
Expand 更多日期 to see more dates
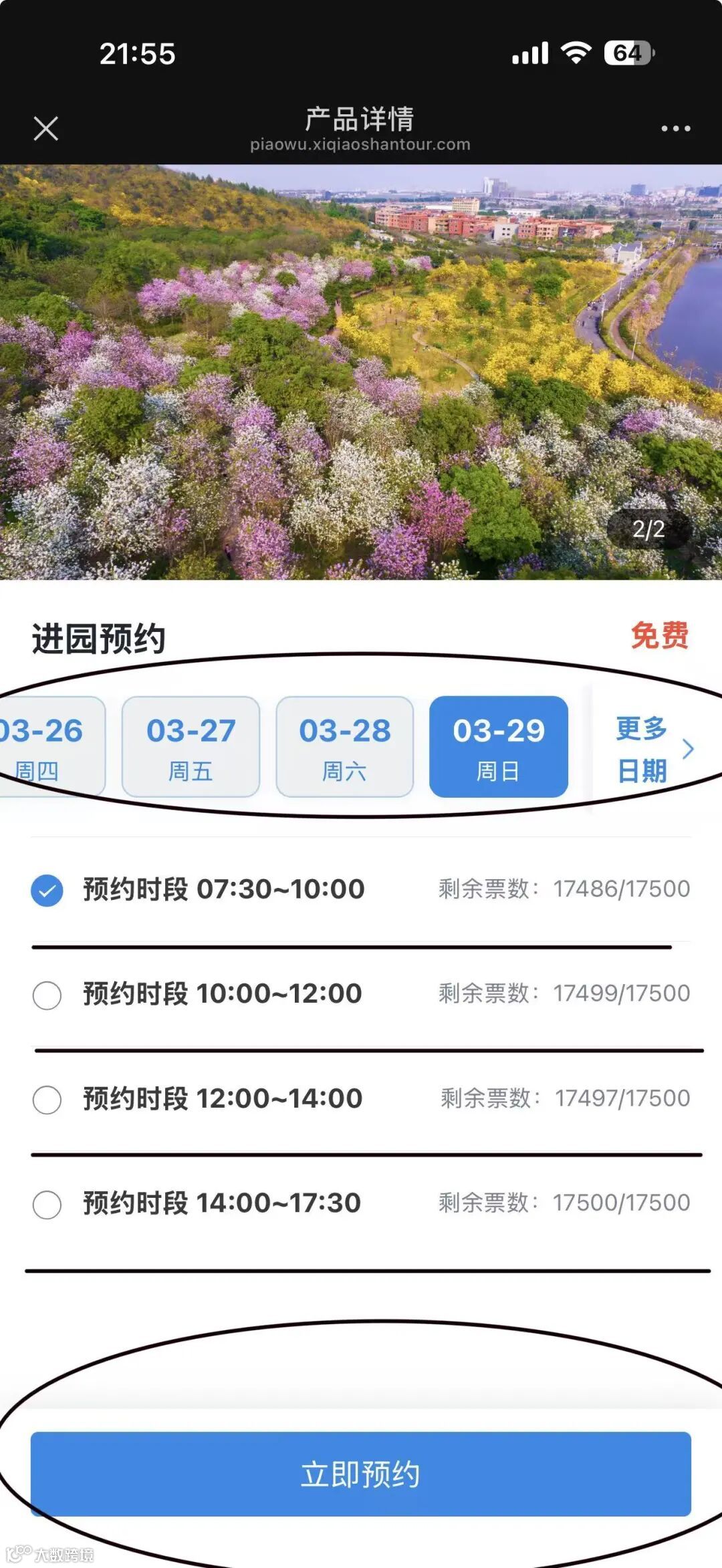(x=639, y=748)
